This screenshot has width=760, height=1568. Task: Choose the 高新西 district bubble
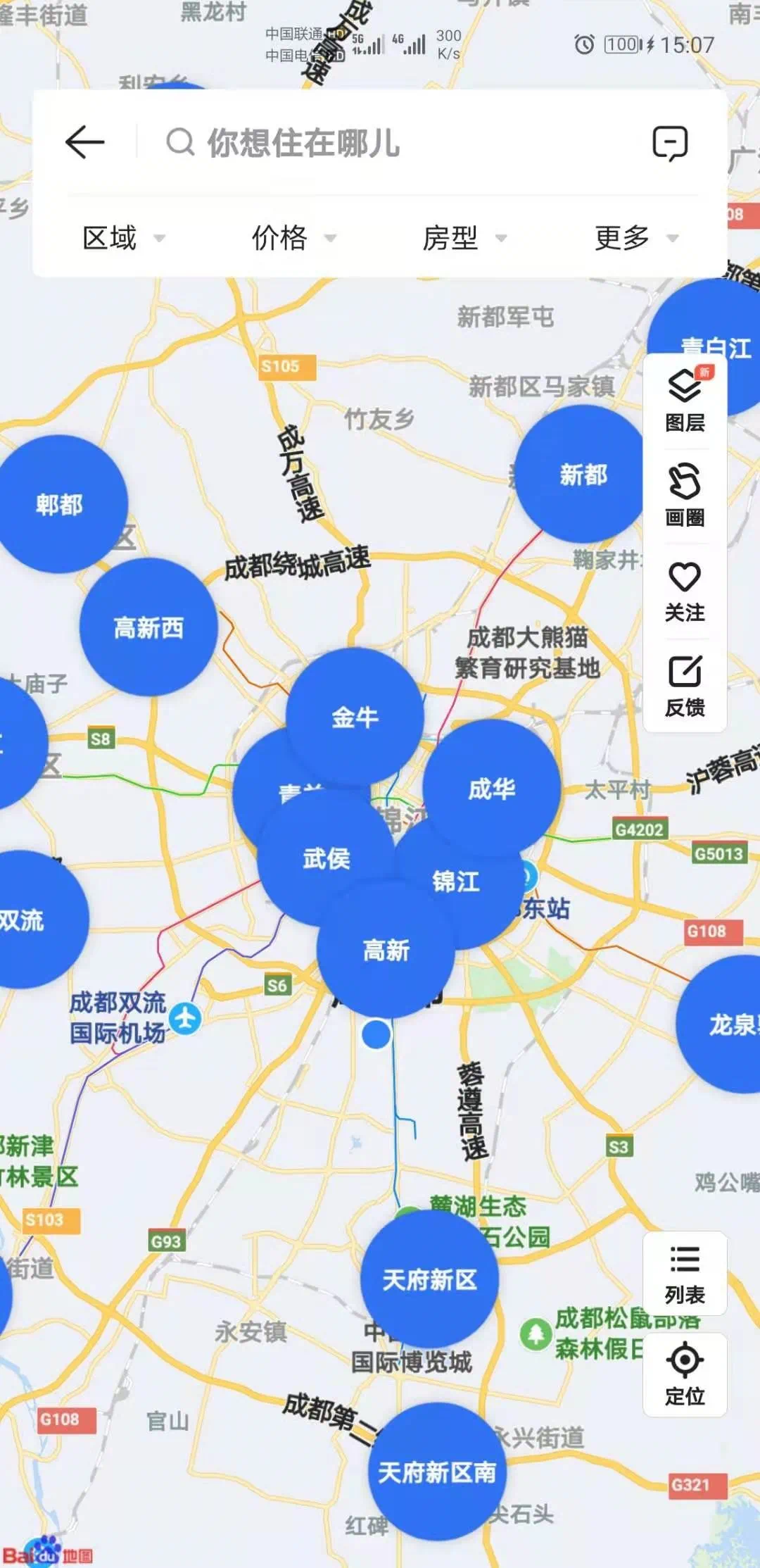148,627
